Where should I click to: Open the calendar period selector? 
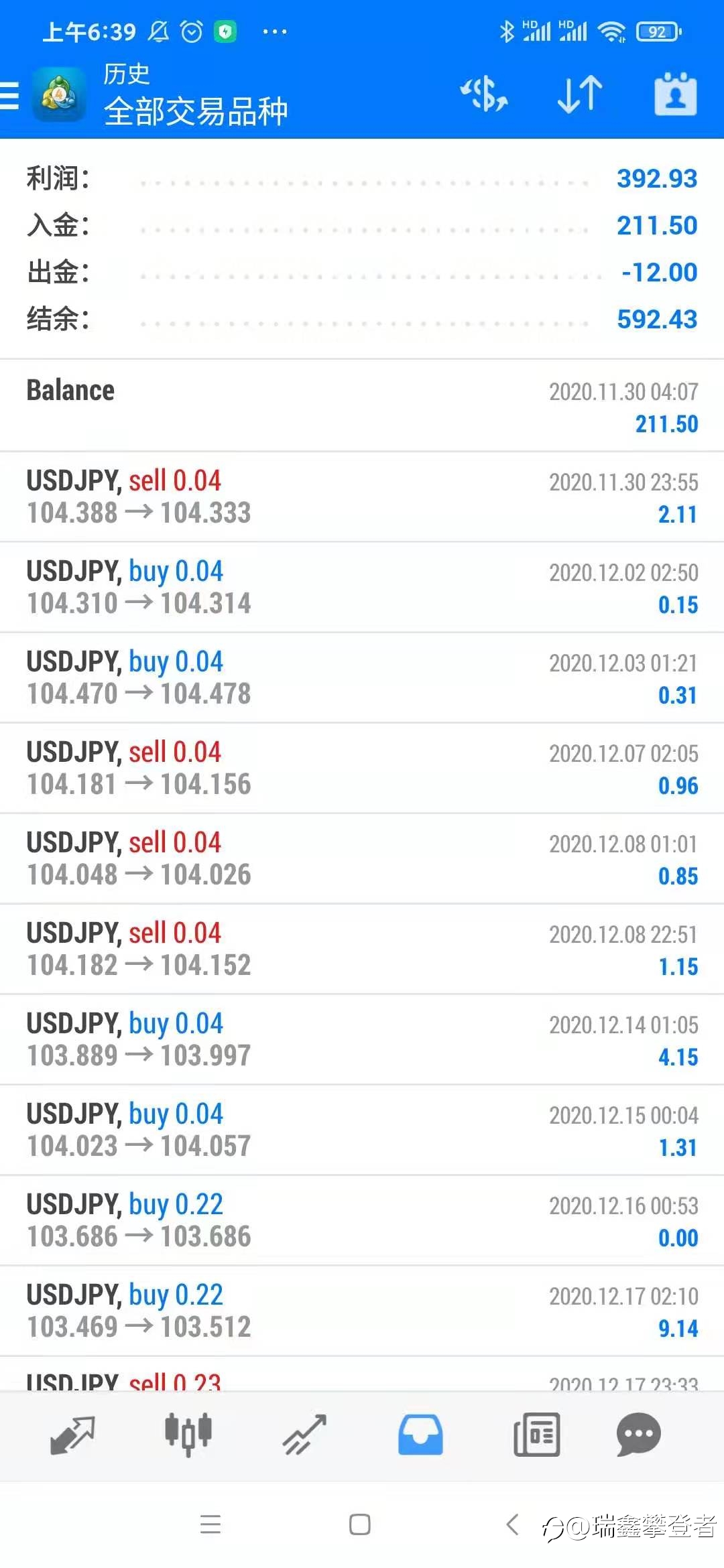click(x=675, y=94)
